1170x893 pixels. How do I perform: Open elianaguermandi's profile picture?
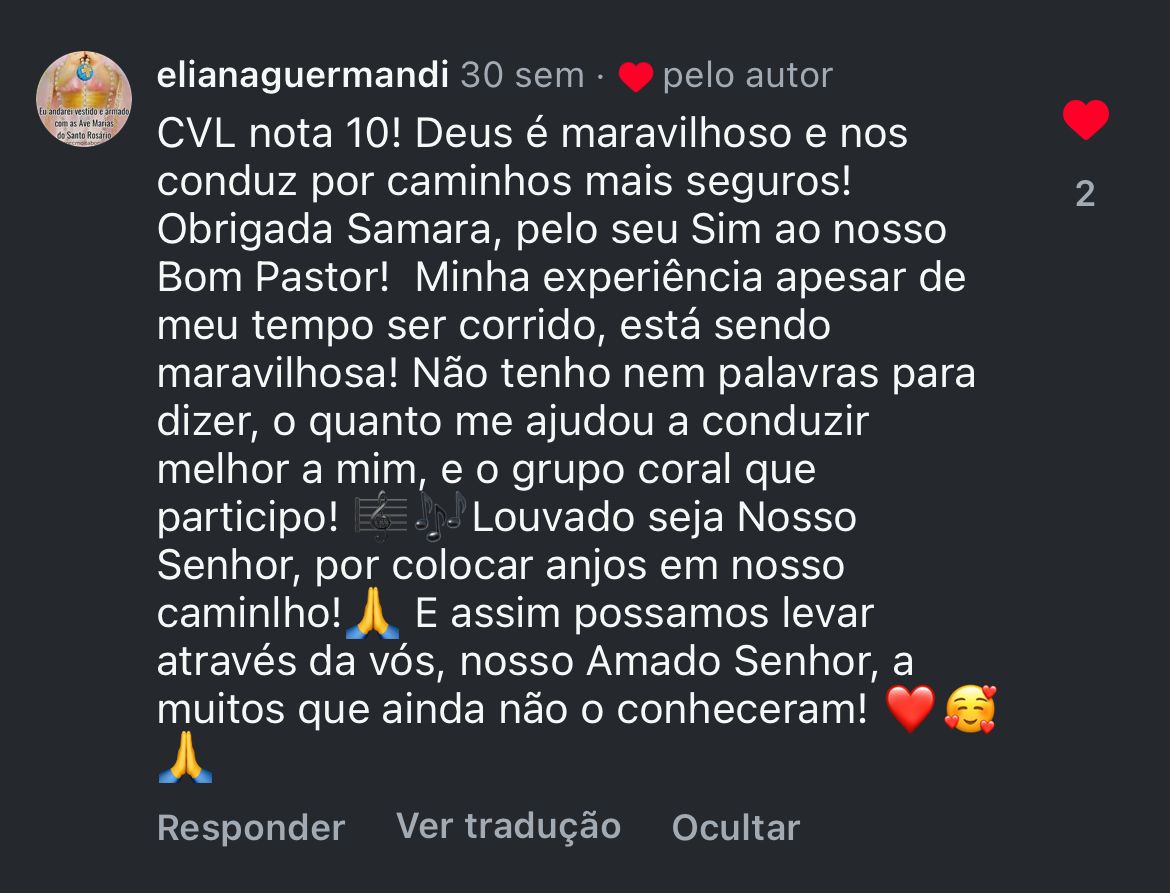point(84,100)
